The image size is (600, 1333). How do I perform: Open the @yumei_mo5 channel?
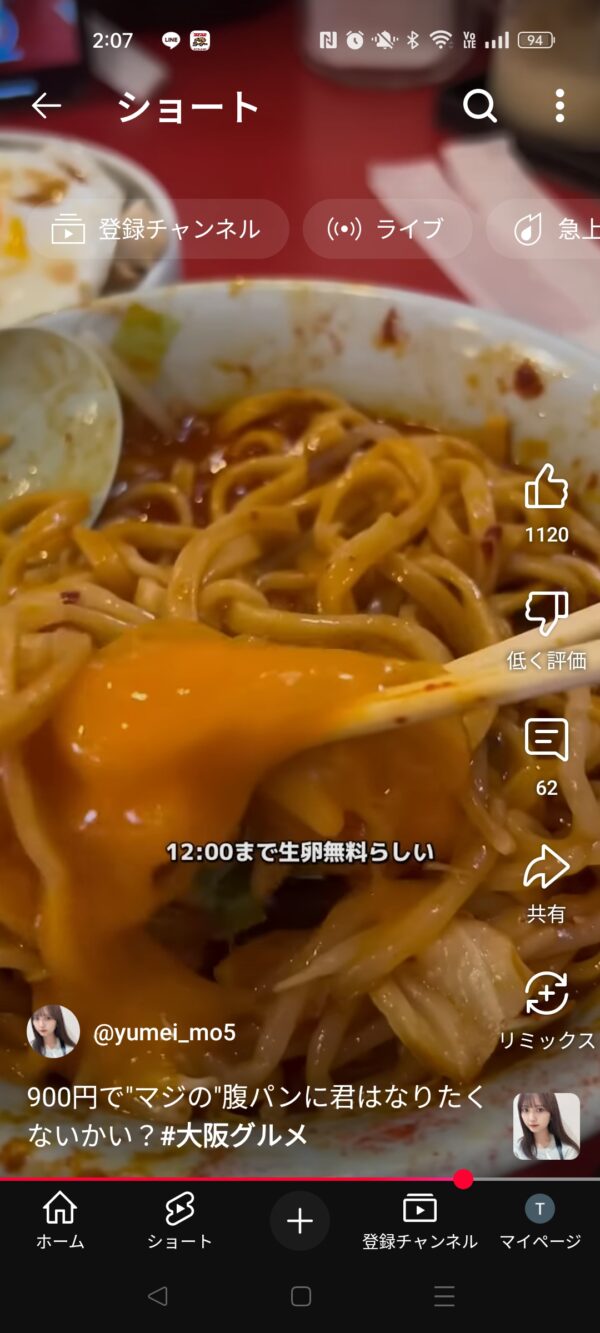click(164, 1032)
